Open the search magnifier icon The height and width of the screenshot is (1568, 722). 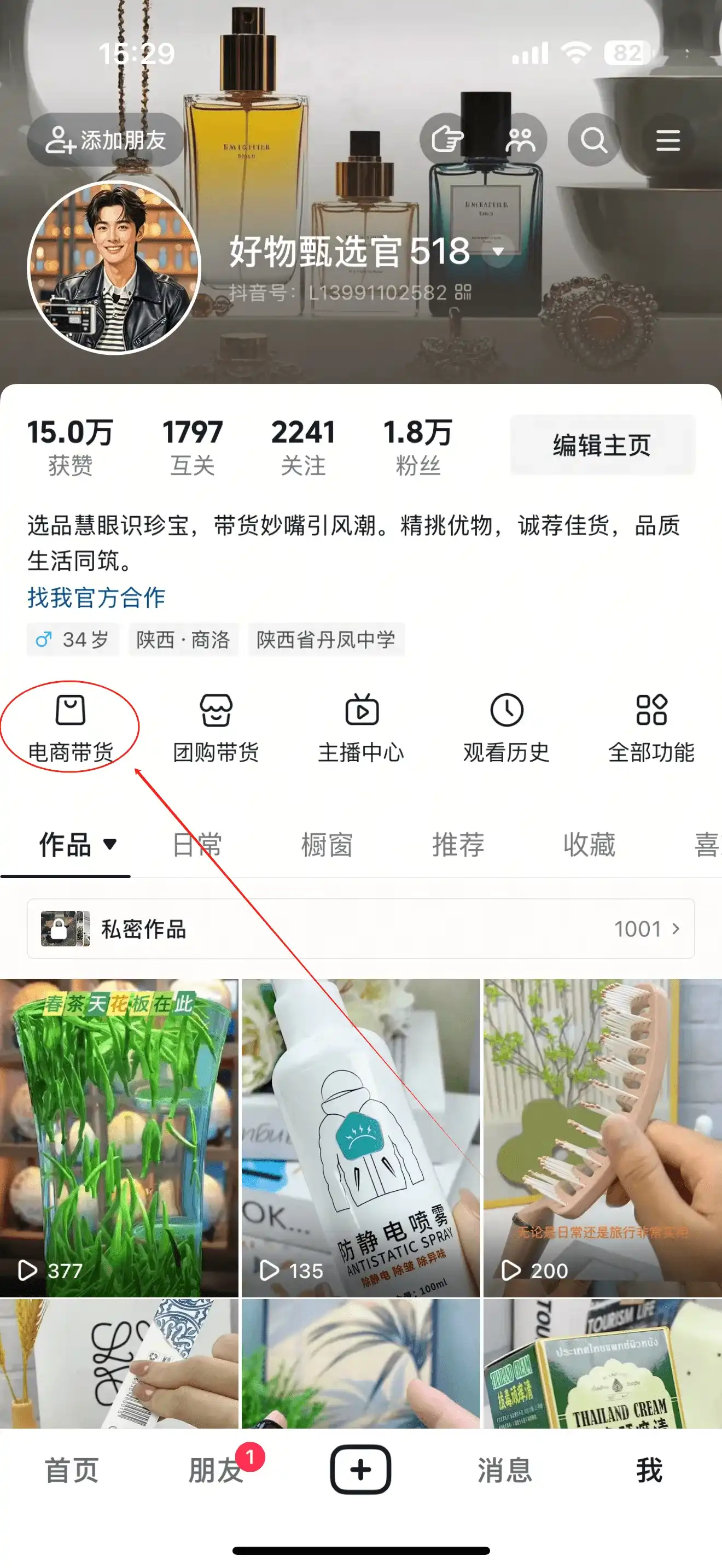click(x=593, y=140)
